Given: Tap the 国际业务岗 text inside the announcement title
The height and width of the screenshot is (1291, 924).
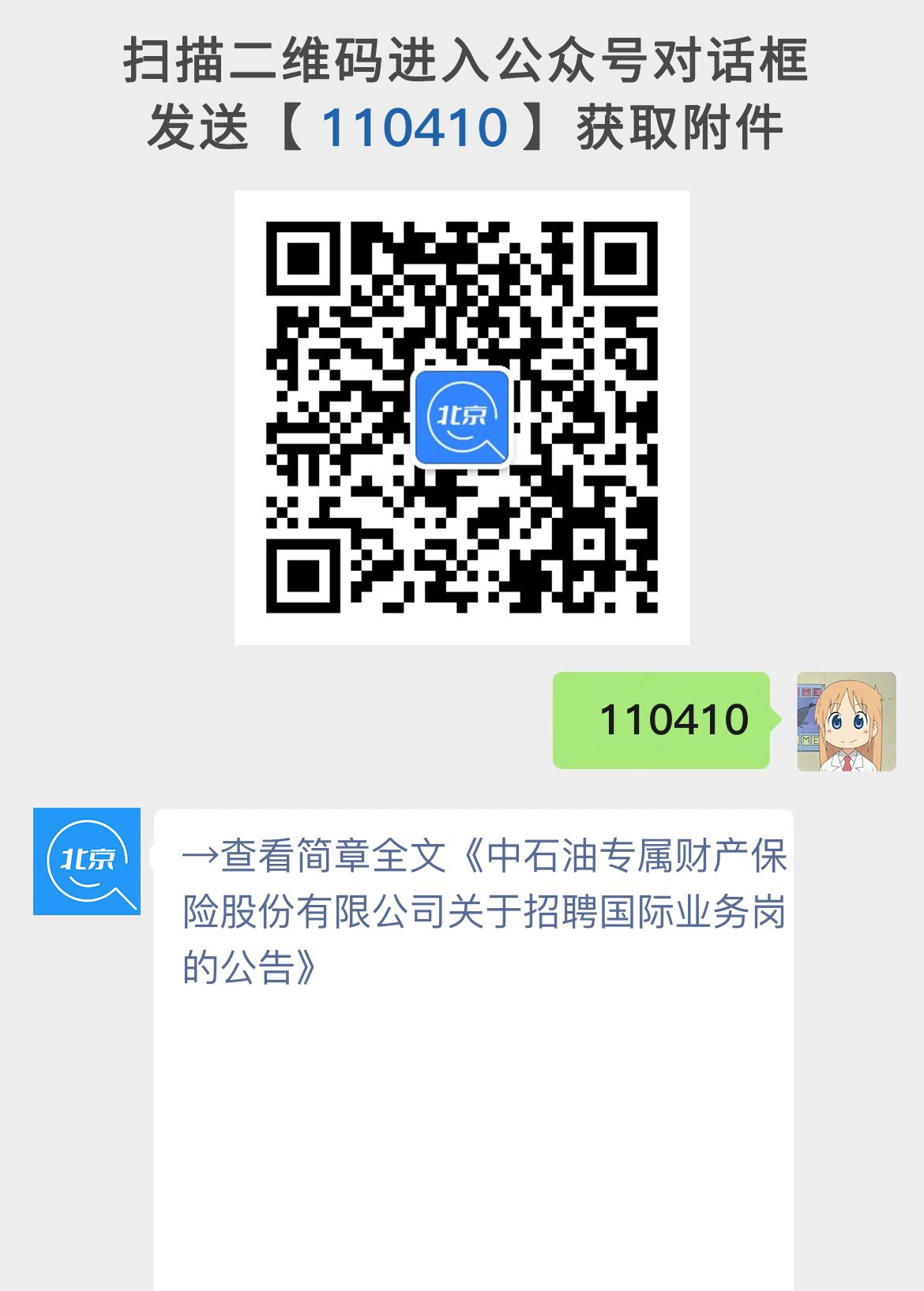Looking at the screenshot, I should coord(695,912).
